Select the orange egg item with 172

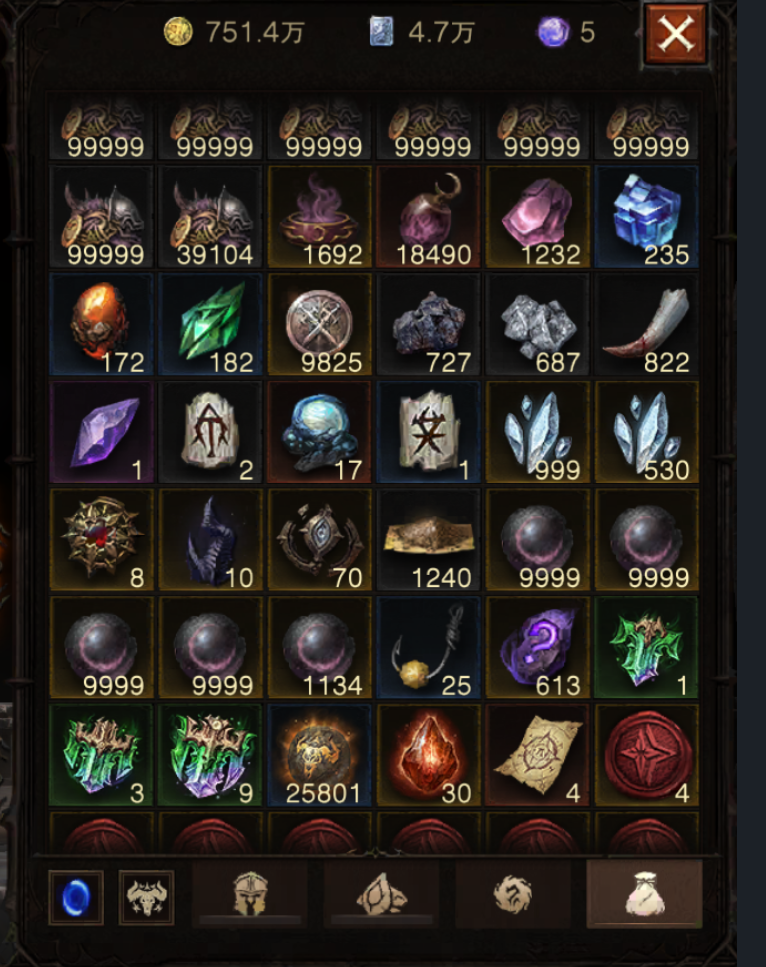point(101,325)
